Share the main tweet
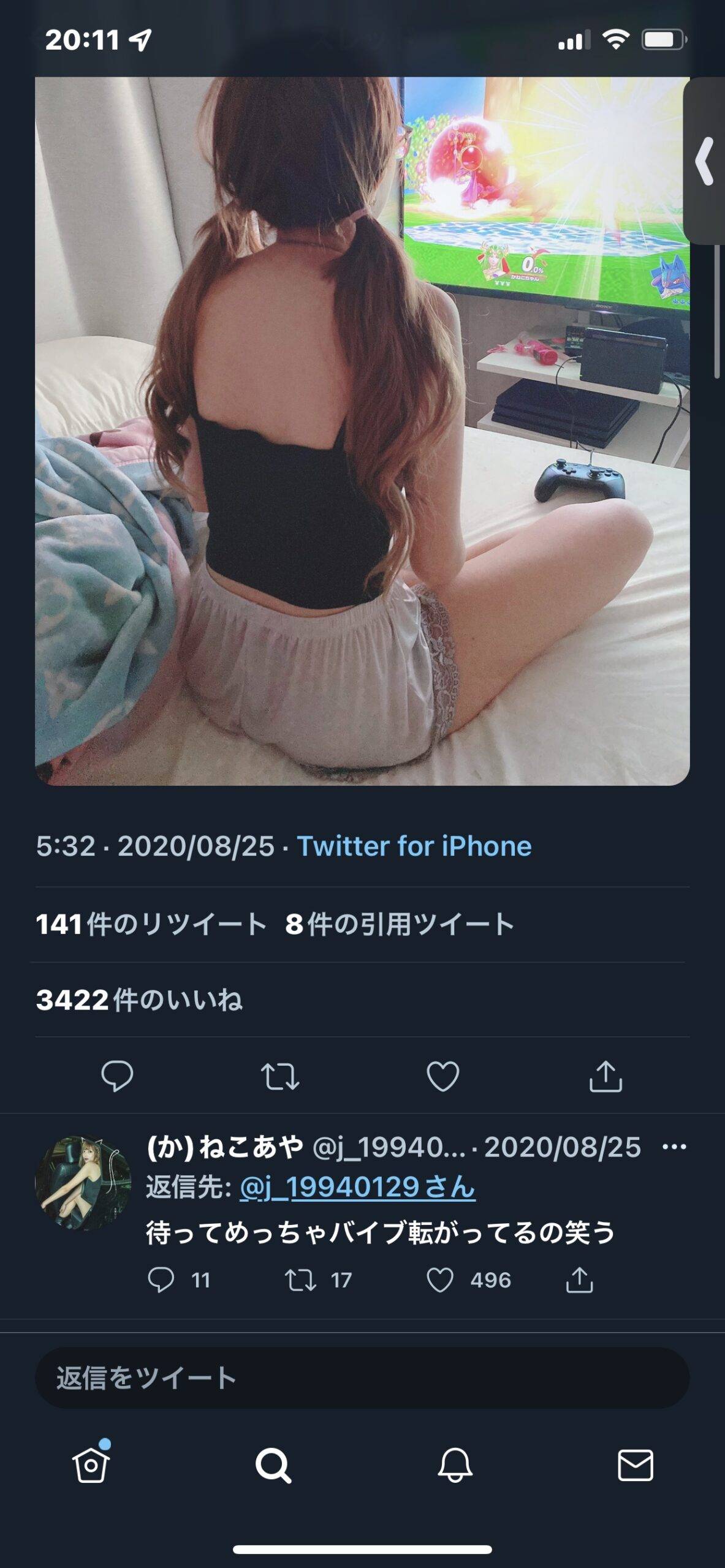Image resolution: width=725 pixels, height=1568 pixels. [x=605, y=1076]
